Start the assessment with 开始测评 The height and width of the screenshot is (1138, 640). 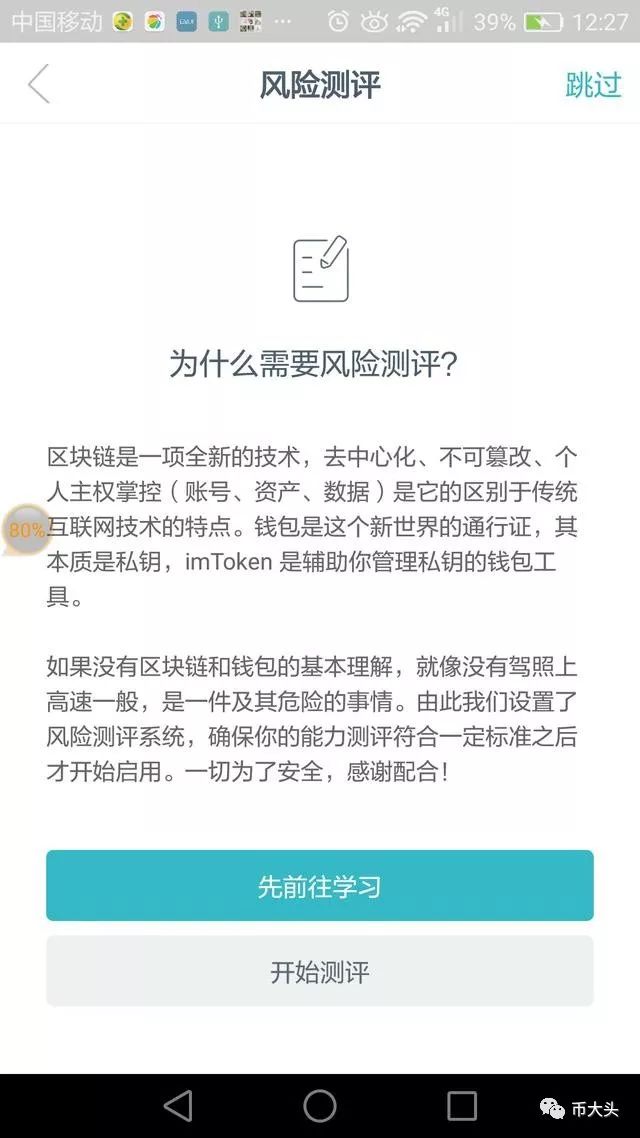pyautogui.click(x=320, y=971)
